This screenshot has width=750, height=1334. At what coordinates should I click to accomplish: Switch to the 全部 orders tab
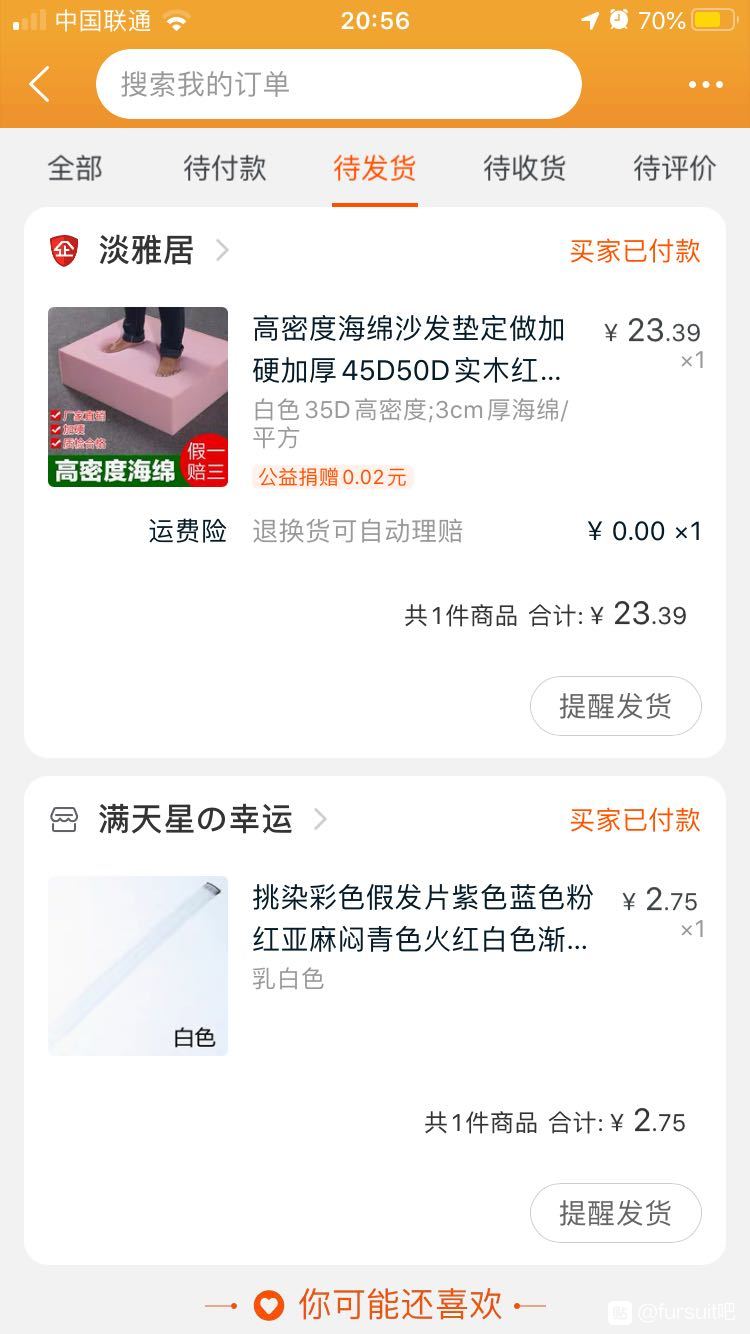click(75, 168)
